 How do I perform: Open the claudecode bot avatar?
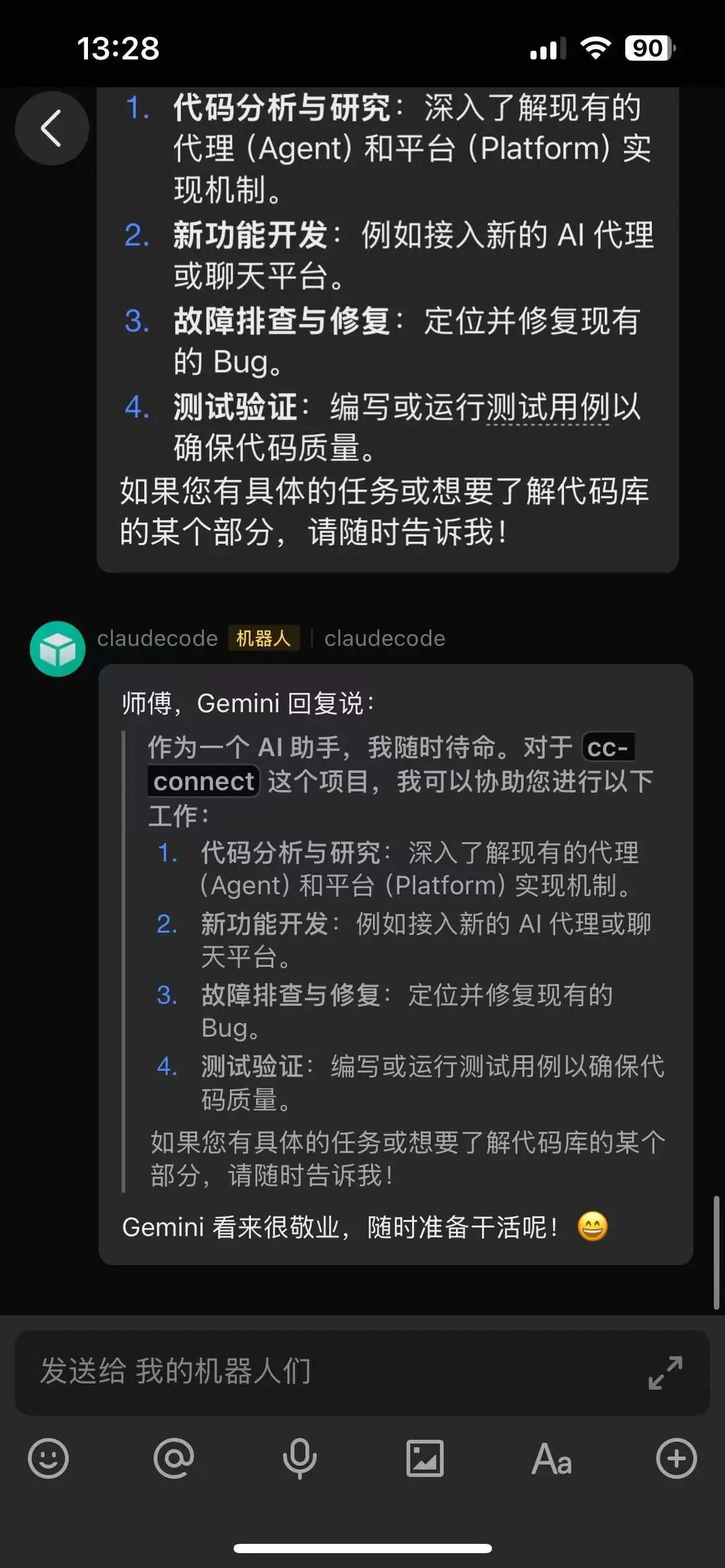click(57, 649)
